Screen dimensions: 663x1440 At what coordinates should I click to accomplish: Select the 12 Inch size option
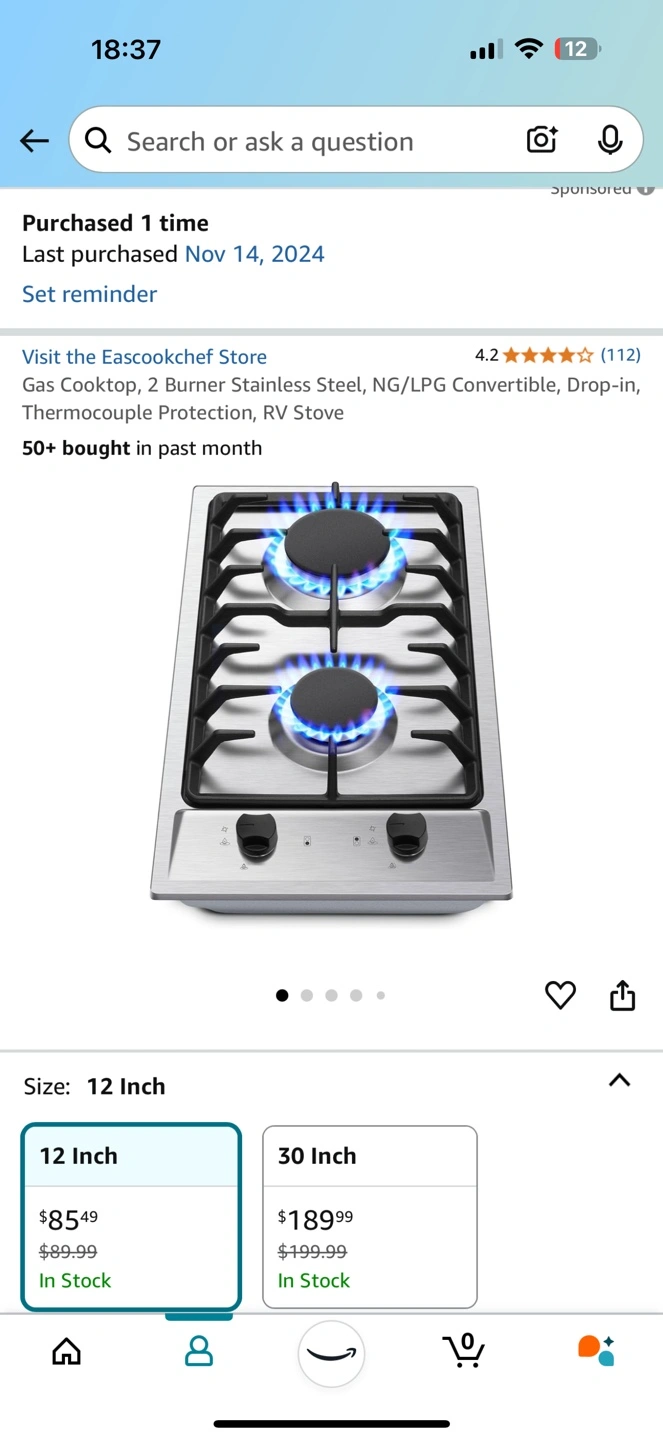click(x=131, y=1216)
